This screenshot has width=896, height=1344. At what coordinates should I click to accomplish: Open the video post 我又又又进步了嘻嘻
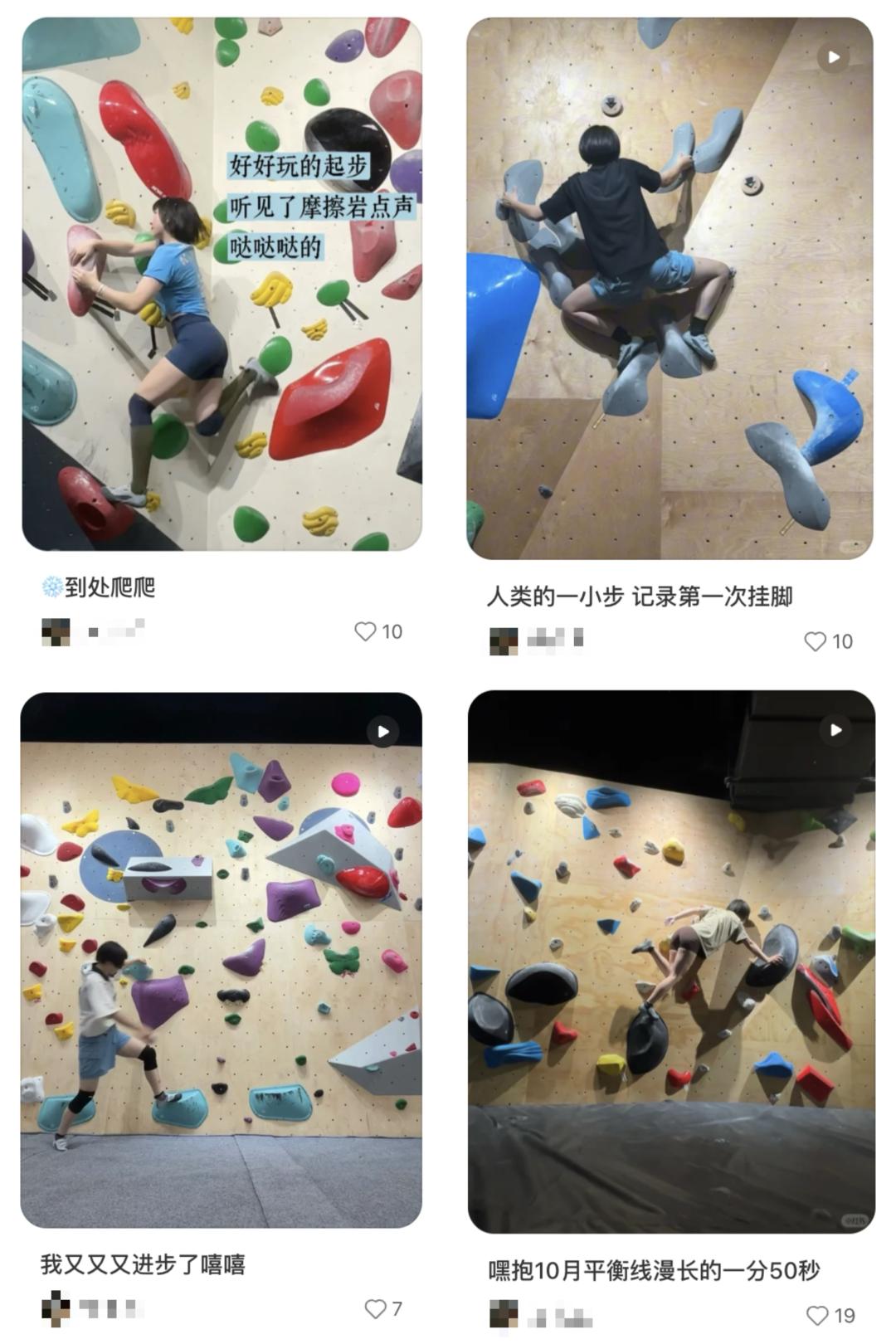pos(221,959)
